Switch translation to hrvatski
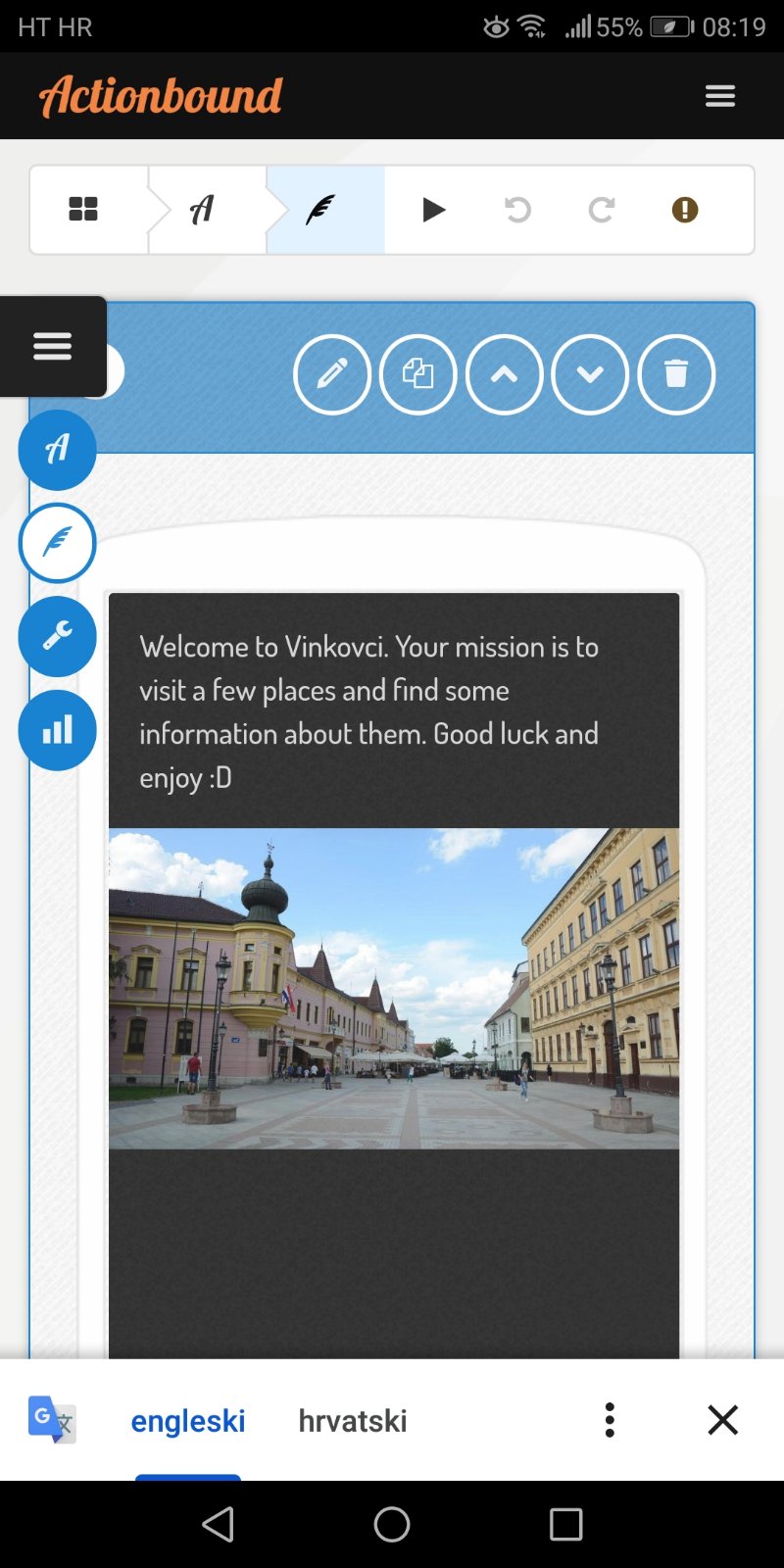Image resolution: width=784 pixels, height=1568 pixels. pyautogui.click(x=352, y=1420)
